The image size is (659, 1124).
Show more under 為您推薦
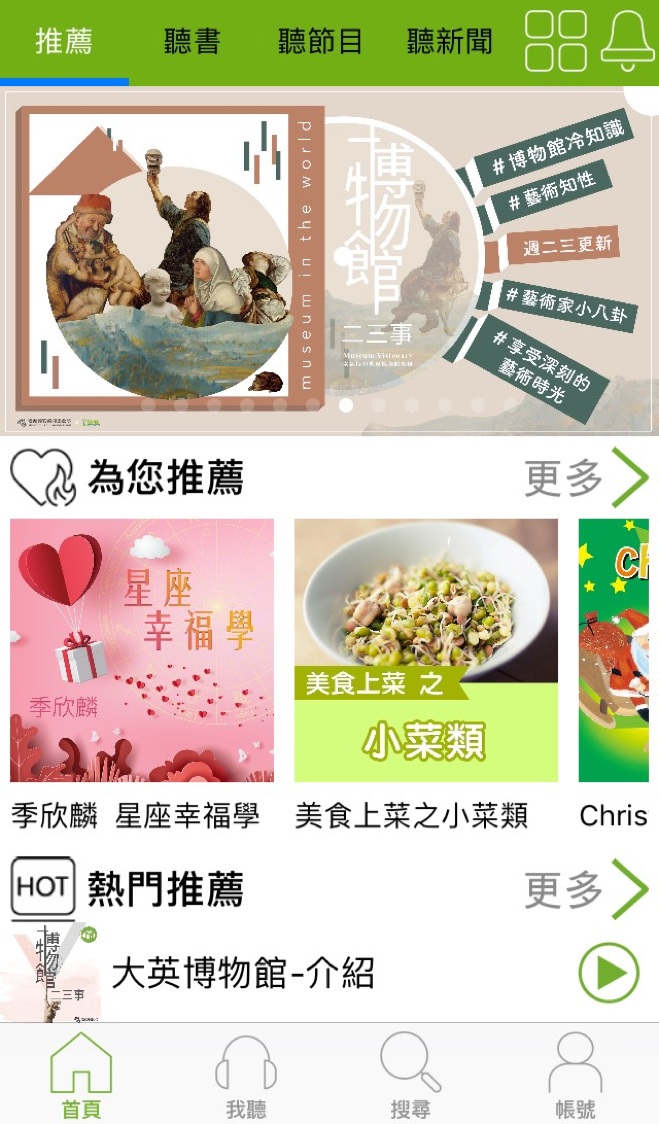click(587, 477)
